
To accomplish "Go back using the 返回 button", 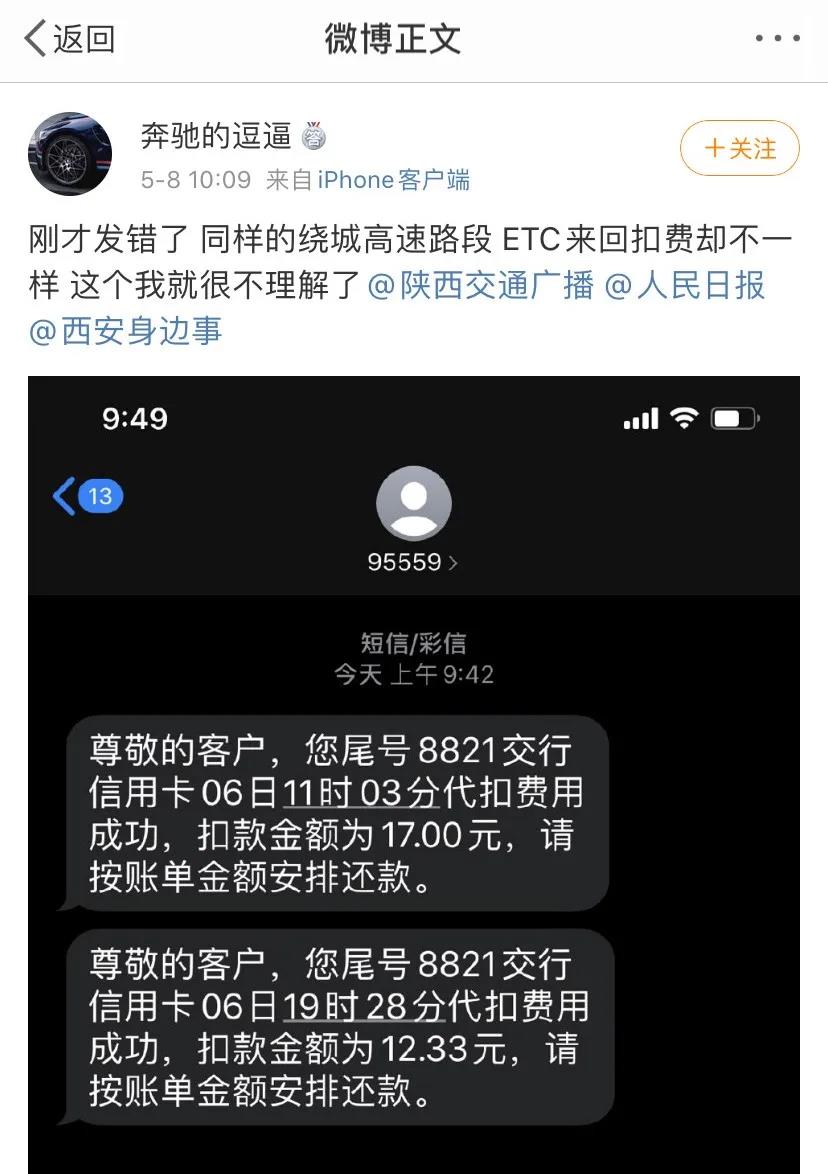I will pos(70,40).
